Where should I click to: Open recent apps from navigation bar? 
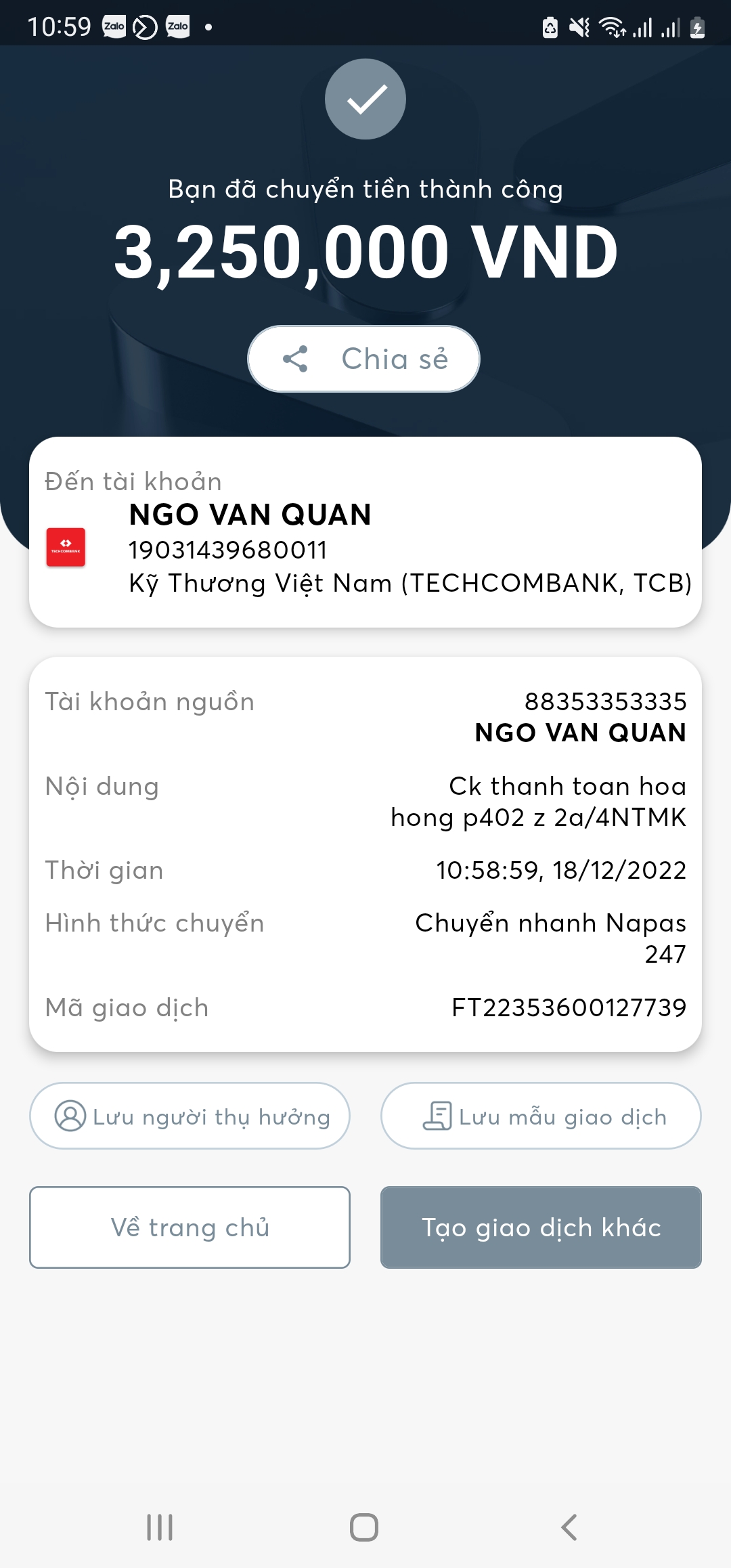coord(160,1527)
